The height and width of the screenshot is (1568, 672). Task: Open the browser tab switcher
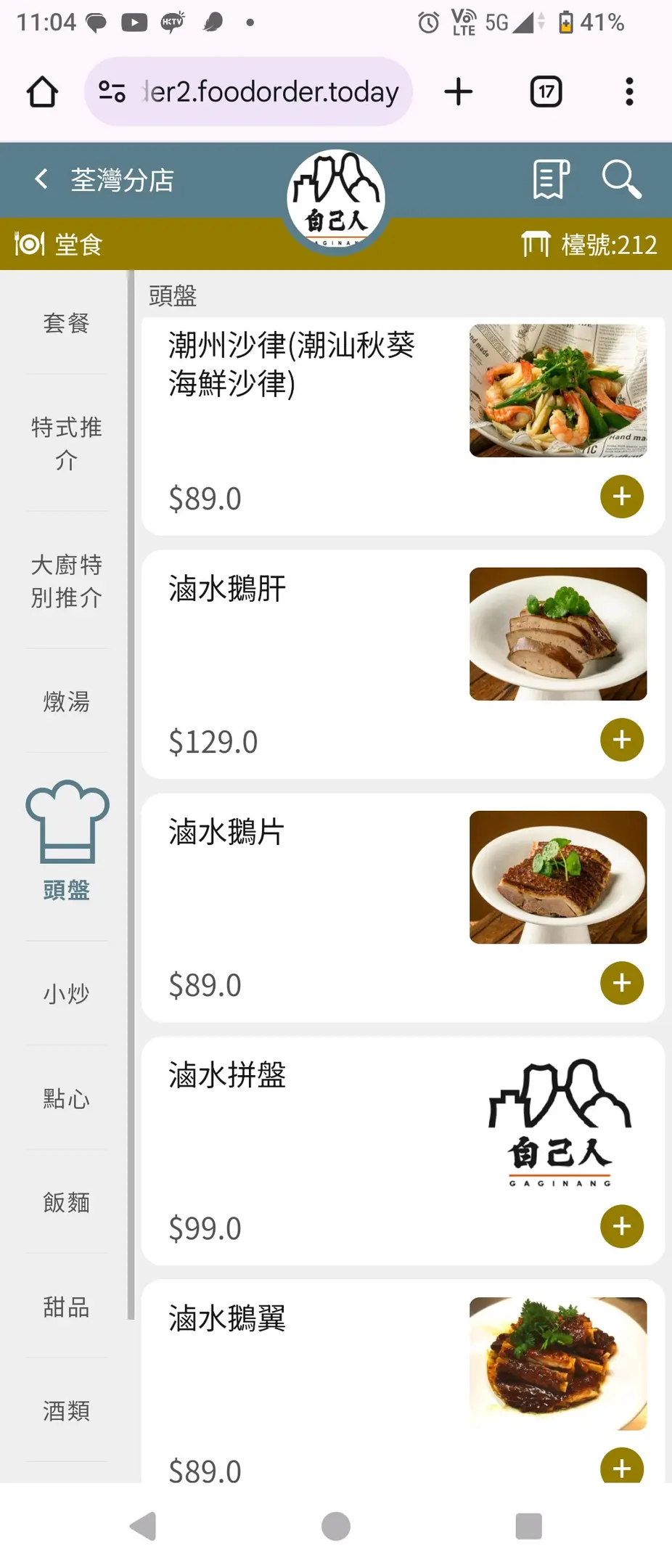tap(546, 92)
